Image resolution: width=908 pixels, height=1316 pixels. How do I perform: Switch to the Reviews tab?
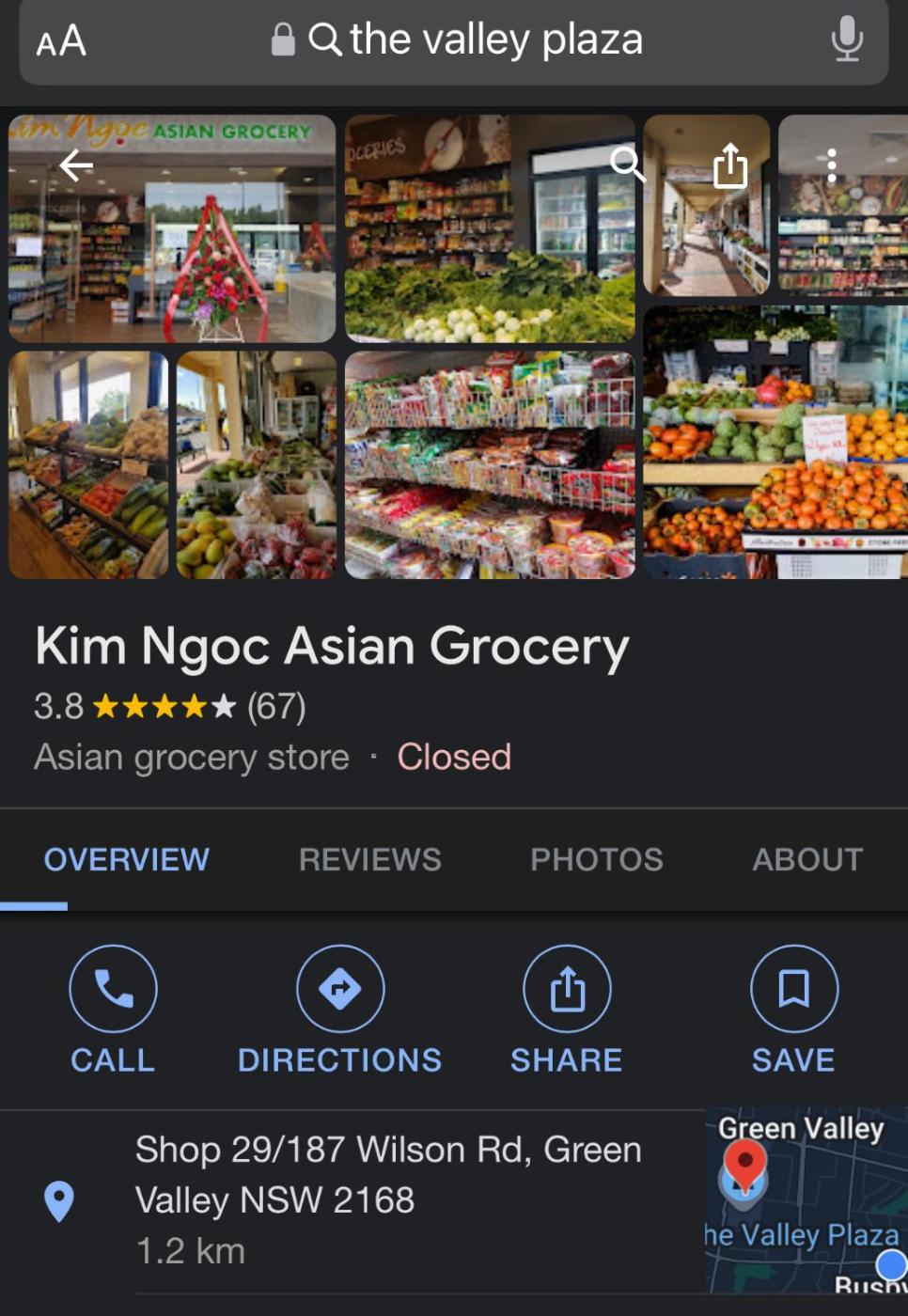pyautogui.click(x=369, y=859)
